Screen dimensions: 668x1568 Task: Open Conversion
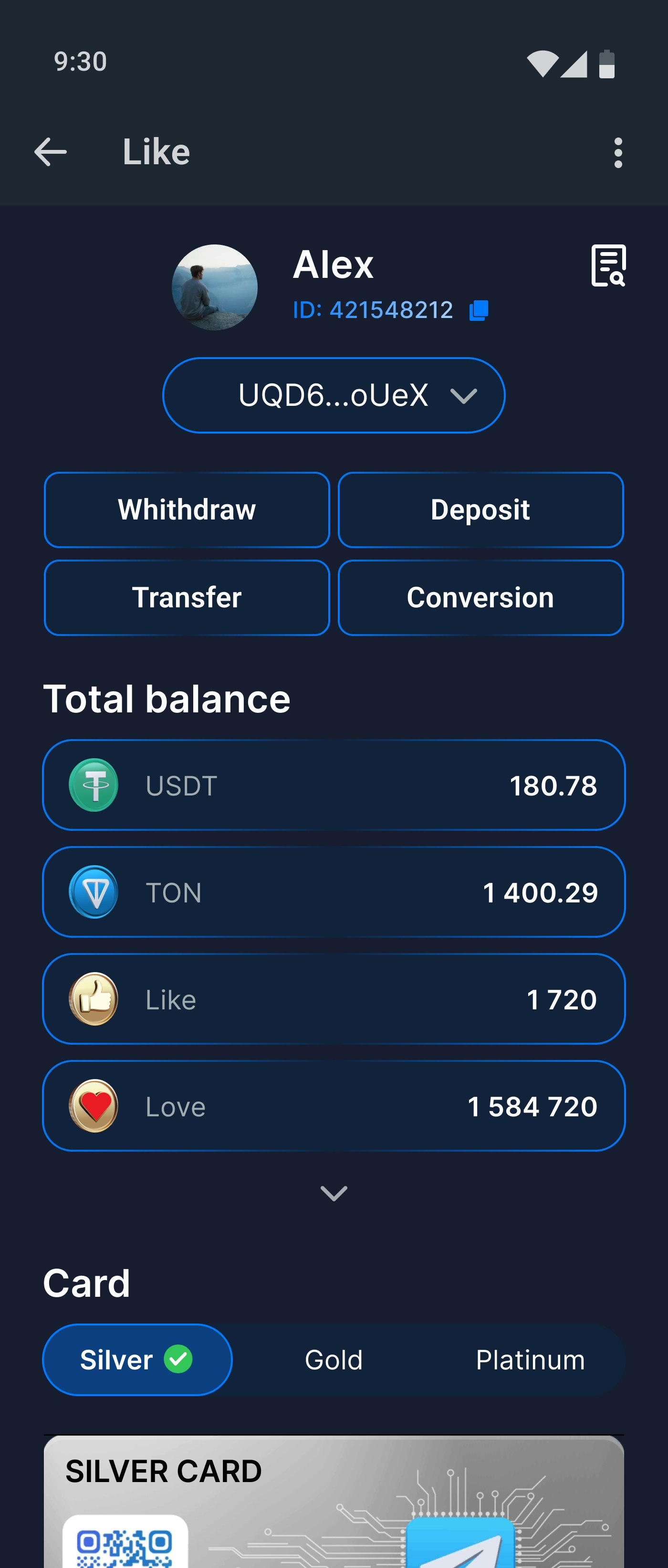(x=480, y=598)
